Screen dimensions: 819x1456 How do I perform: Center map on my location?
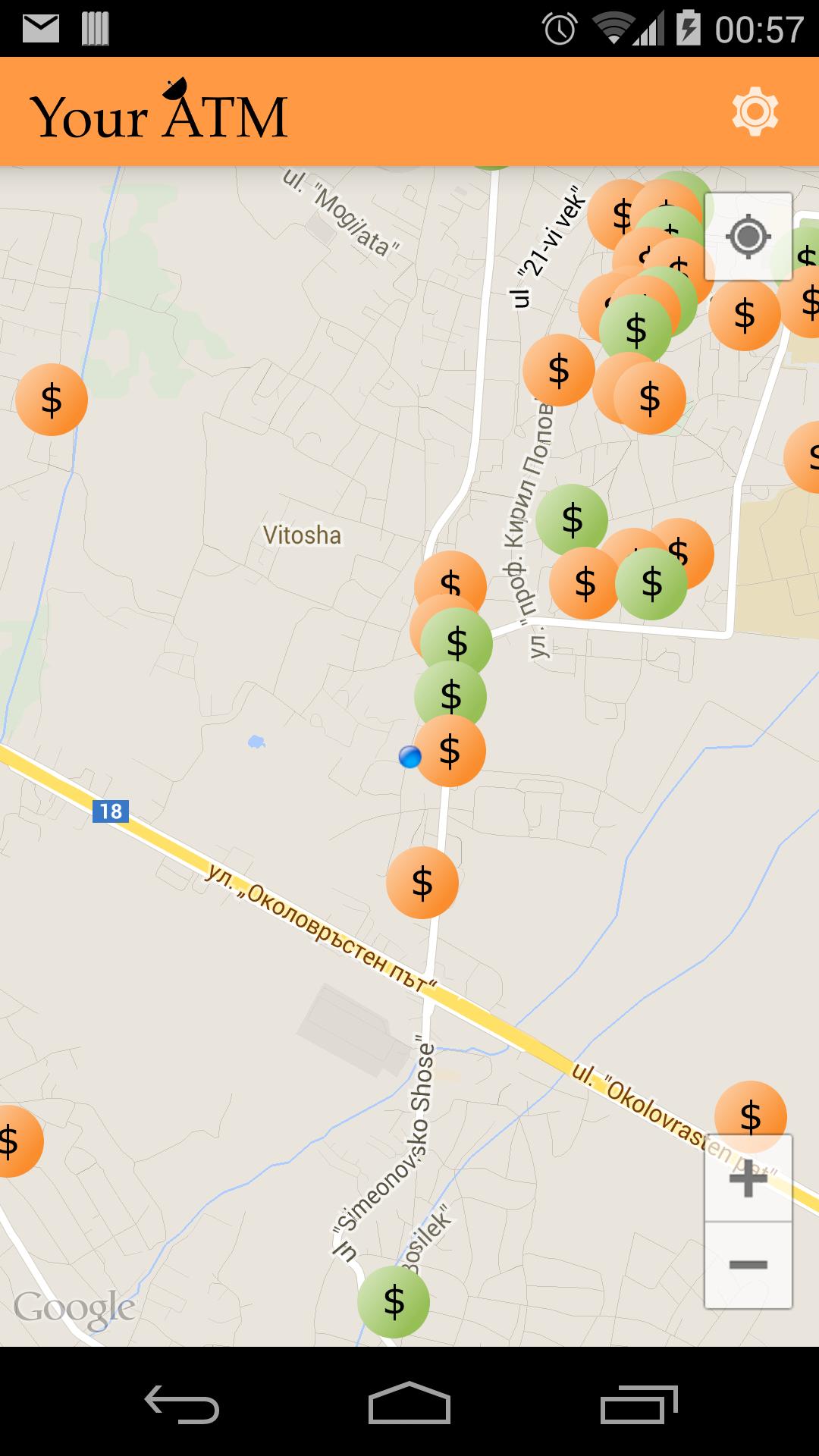pyautogui.click(x=748, y=237)
